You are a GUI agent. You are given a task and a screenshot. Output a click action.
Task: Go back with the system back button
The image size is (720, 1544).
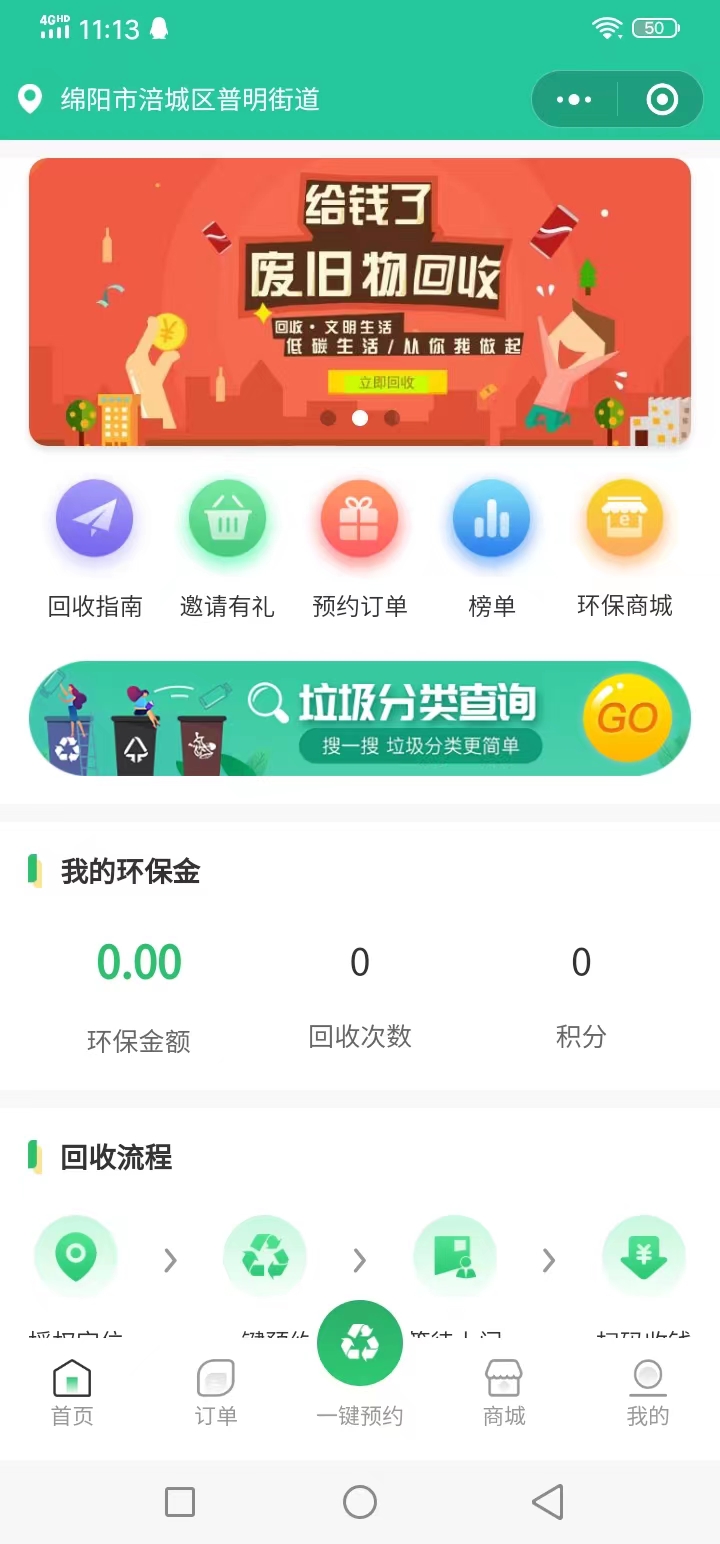pos(547,1501)
